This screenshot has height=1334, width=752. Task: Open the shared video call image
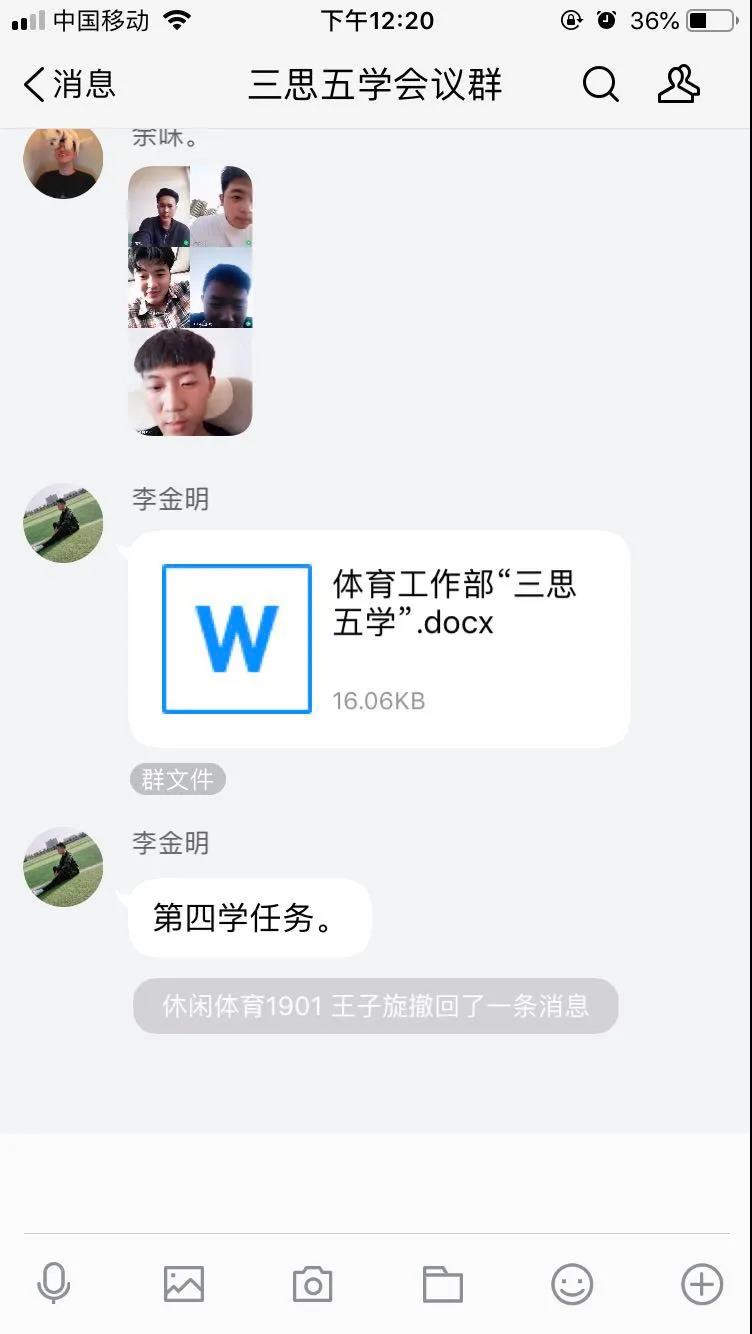pos(190,300)
